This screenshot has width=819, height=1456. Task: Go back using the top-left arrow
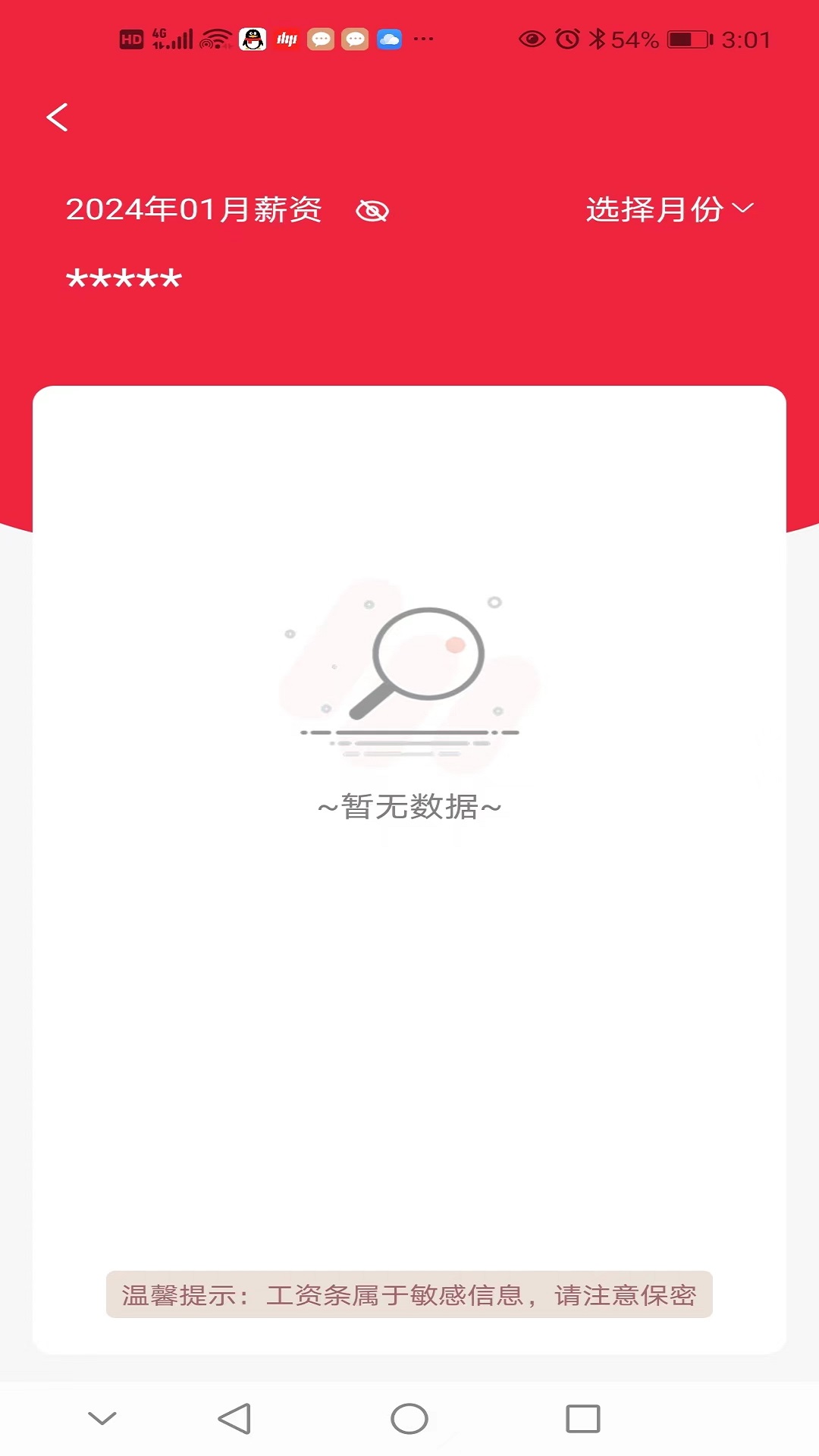click(x=58, y=118)
